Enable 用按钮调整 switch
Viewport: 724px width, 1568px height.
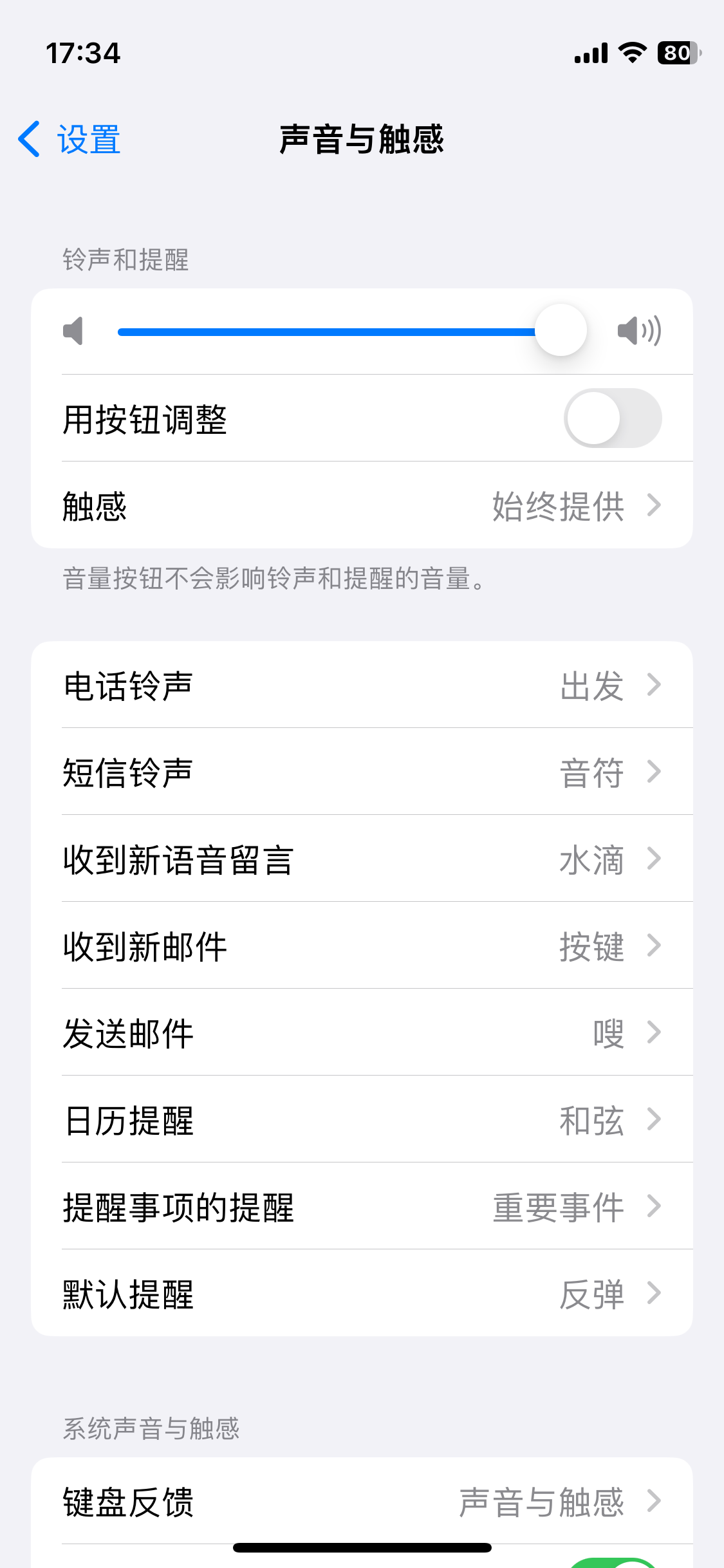612,418
